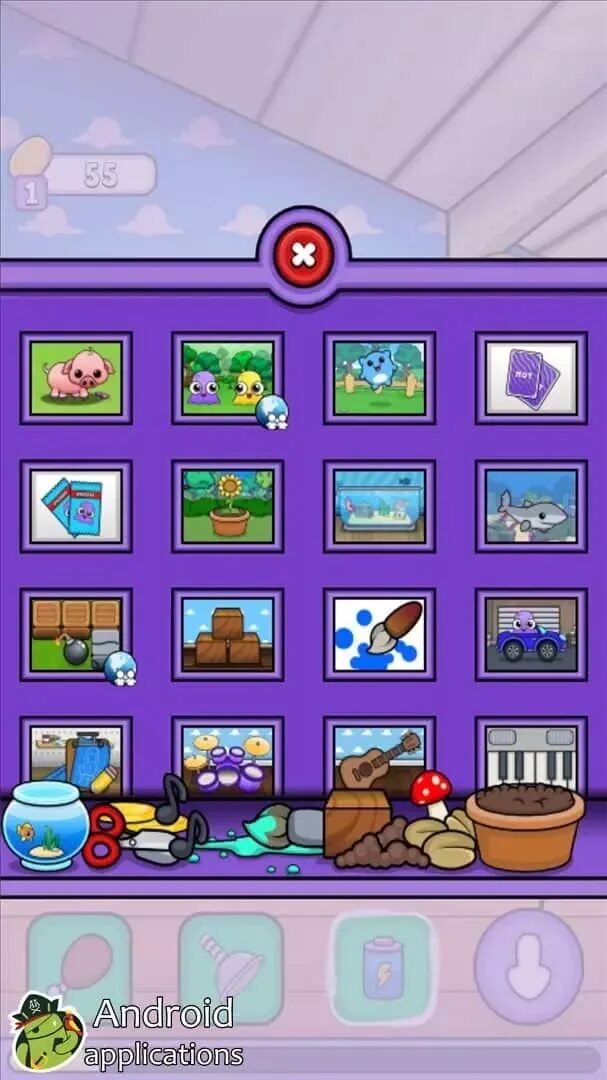The image size is (607, 1080).
Task: Play the blue car garage game
Action: click(x=531, y=634)
